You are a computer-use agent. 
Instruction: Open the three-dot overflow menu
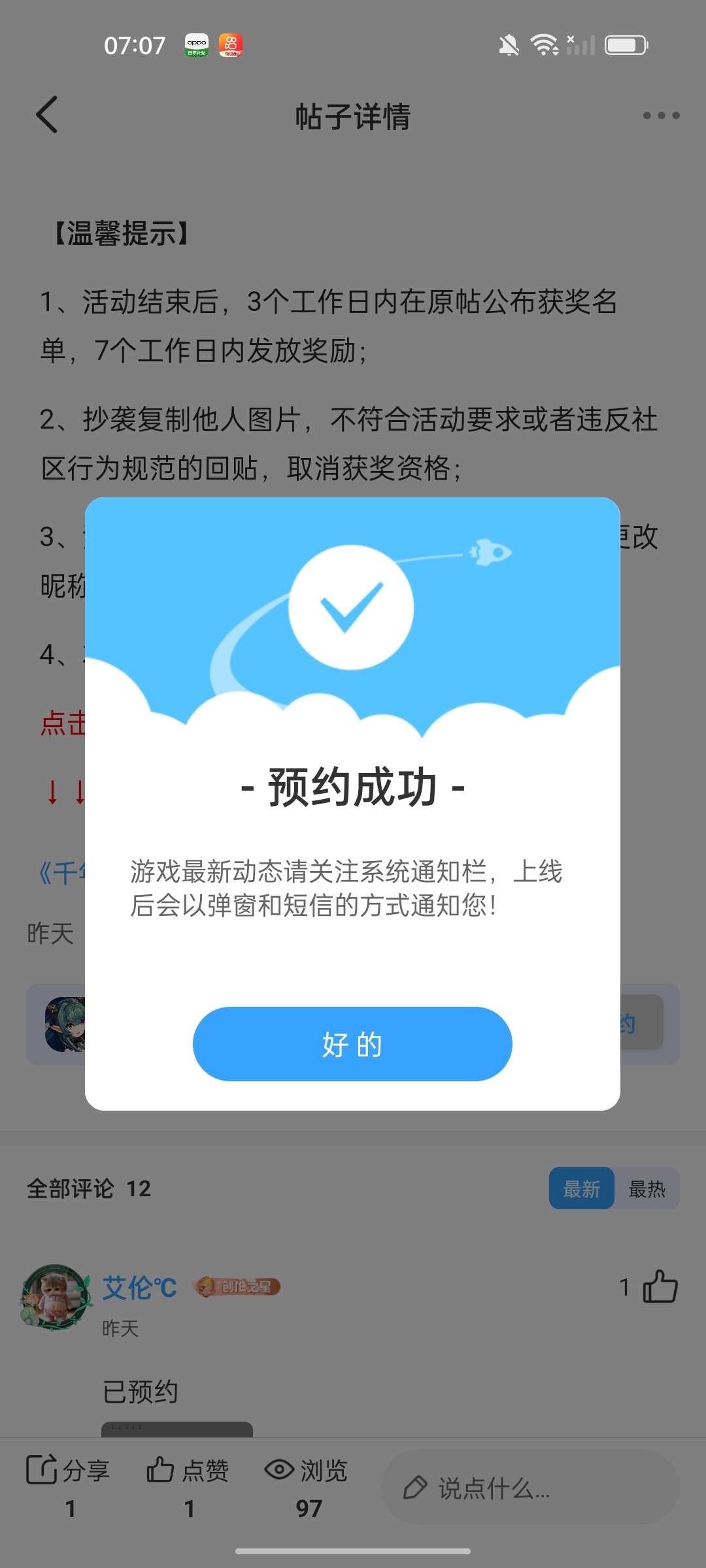coord(660,116)
